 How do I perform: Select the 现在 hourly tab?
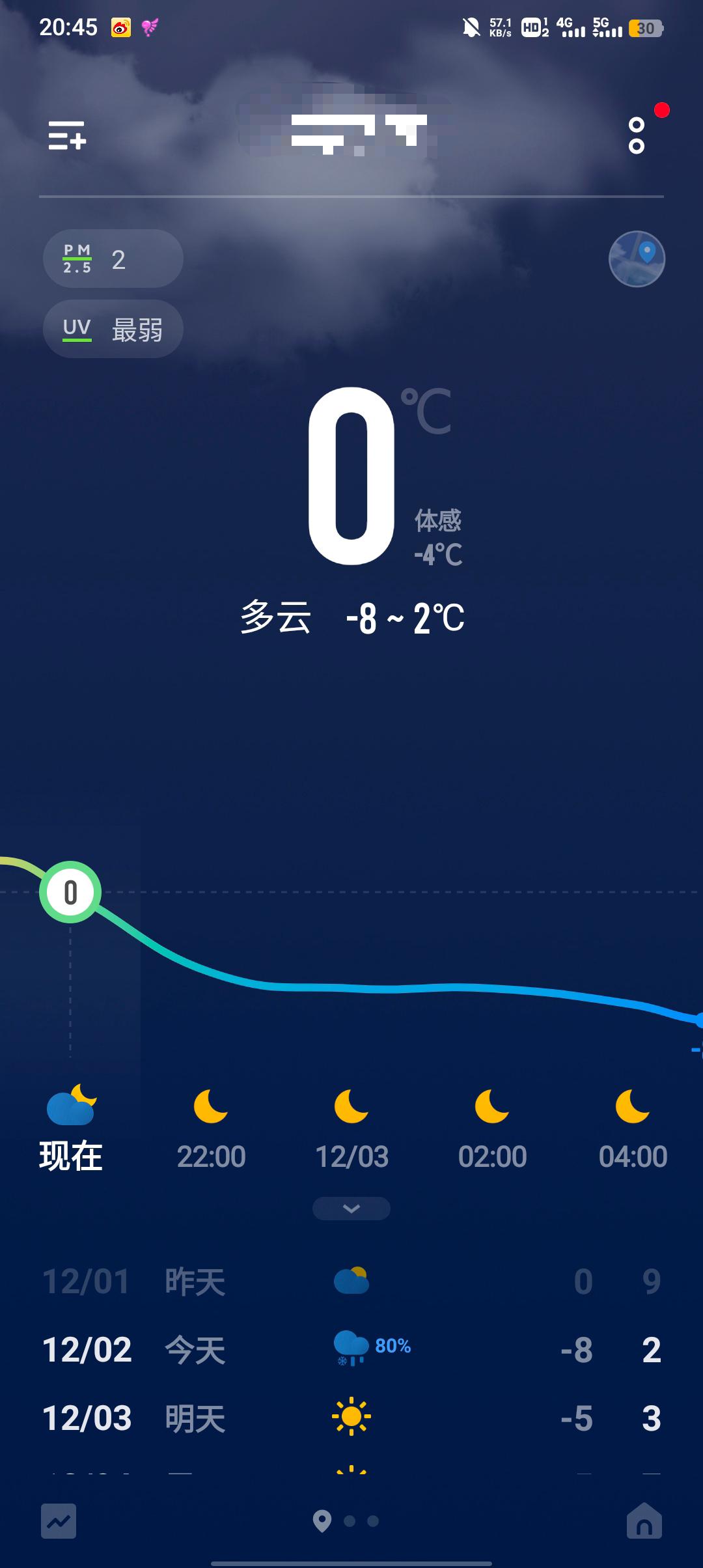70,1153
